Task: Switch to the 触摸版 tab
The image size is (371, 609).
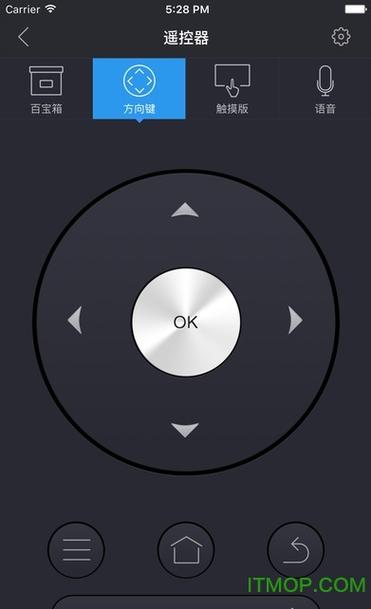Action: pyautogui.click(x=232, y=90)
